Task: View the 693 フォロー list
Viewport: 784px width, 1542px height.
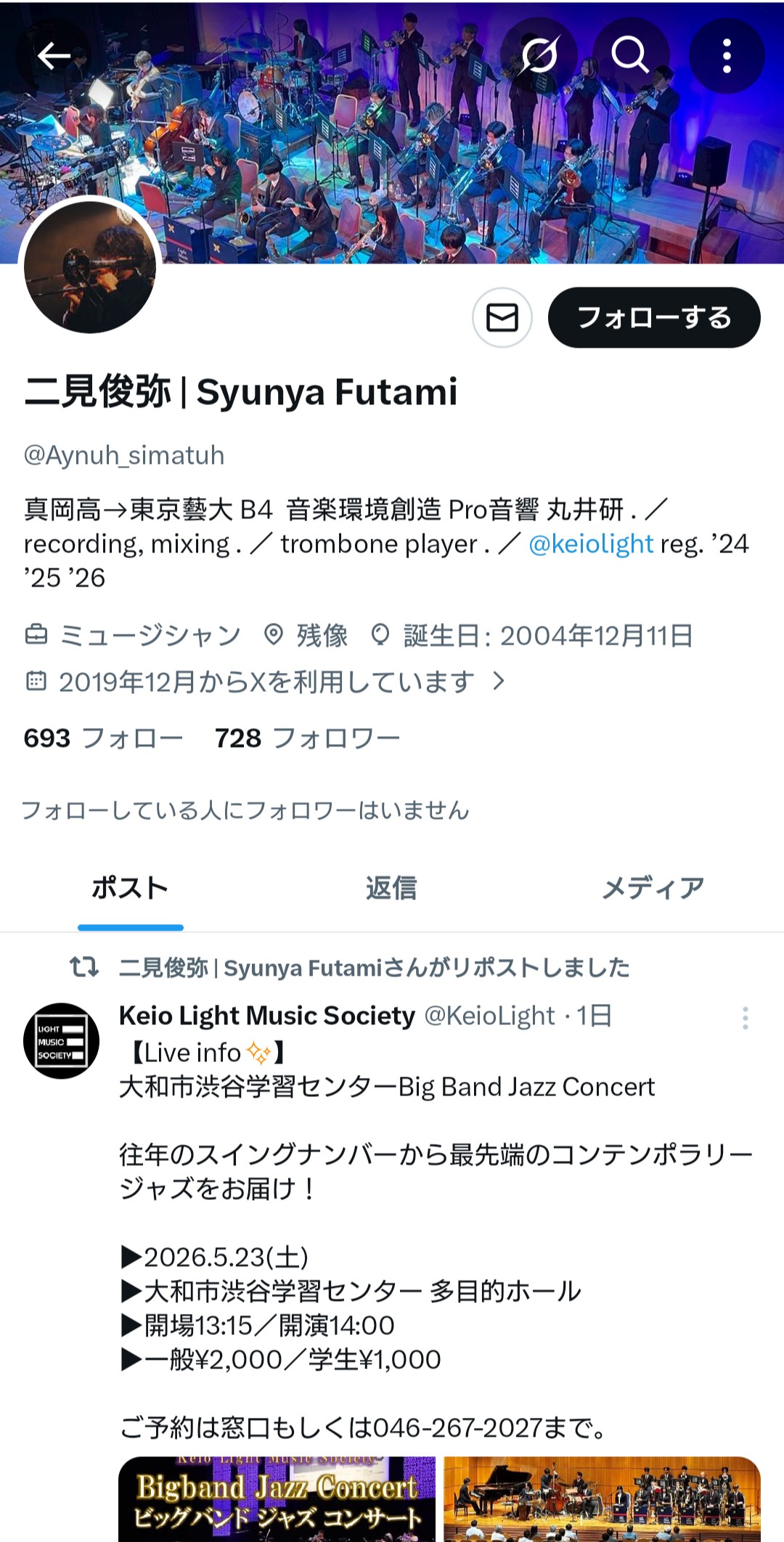Action: click(102, 738)
